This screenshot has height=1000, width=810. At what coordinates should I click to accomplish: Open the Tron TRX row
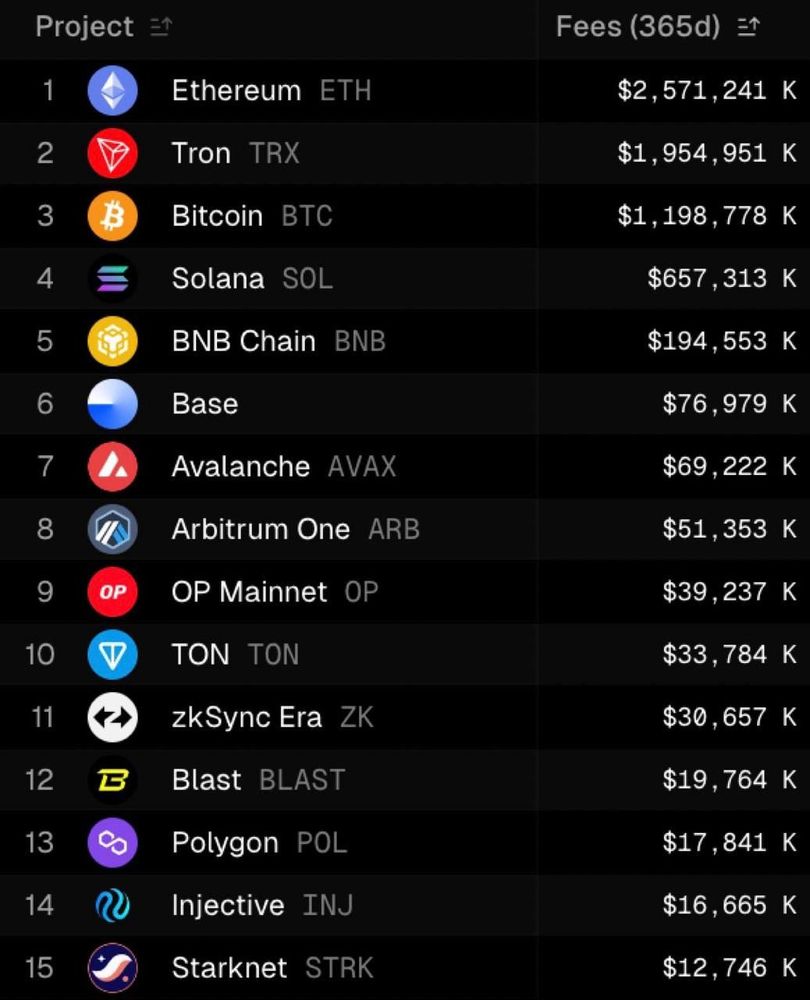tap(405, 153)
